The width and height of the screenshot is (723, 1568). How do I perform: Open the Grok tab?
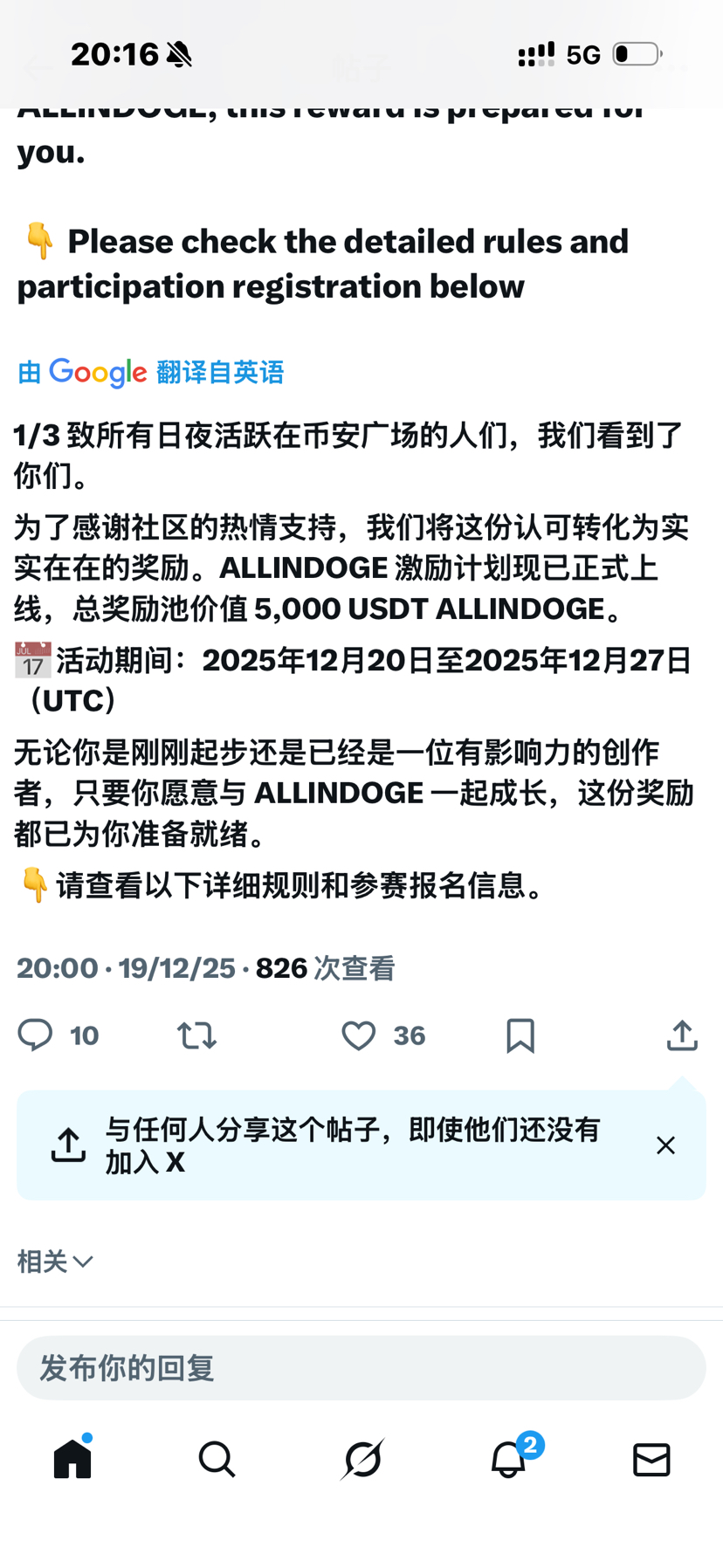362,1459
